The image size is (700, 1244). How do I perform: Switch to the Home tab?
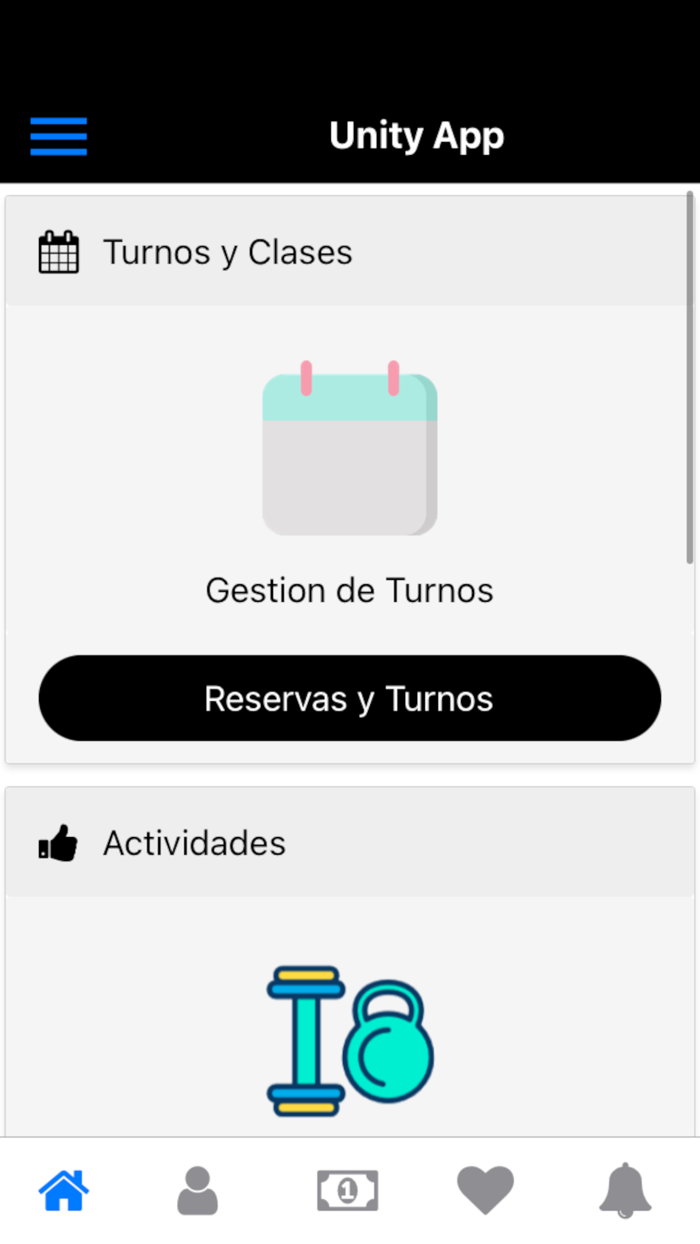coord(64,1190)
